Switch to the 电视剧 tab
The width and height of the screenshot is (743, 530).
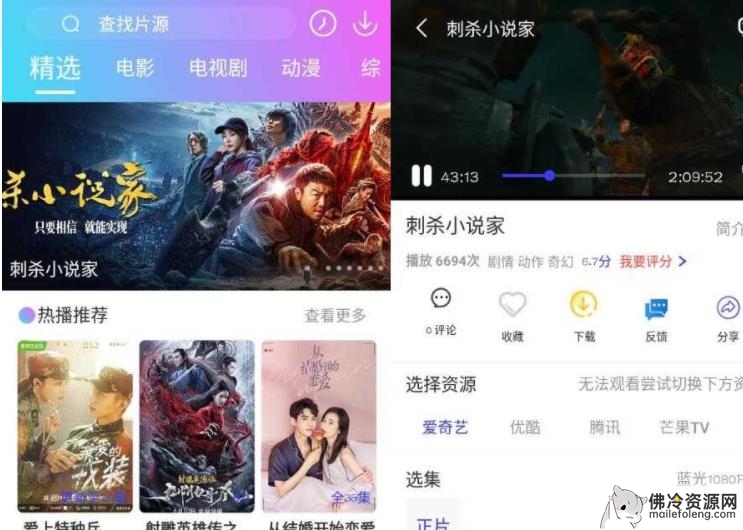pyautogui.click(x=218, y=68)
